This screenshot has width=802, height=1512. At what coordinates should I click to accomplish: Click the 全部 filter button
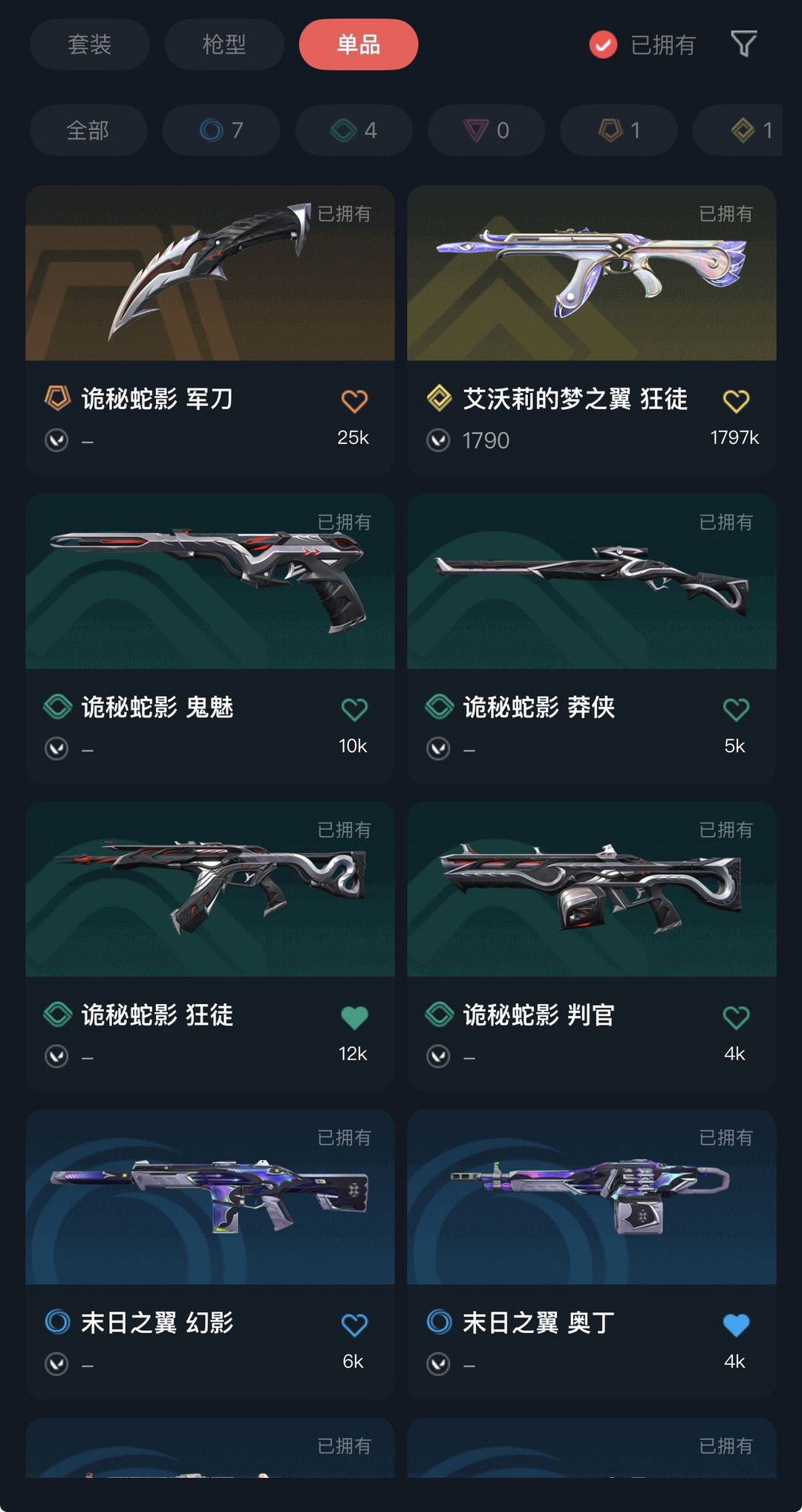coord(88,131)
